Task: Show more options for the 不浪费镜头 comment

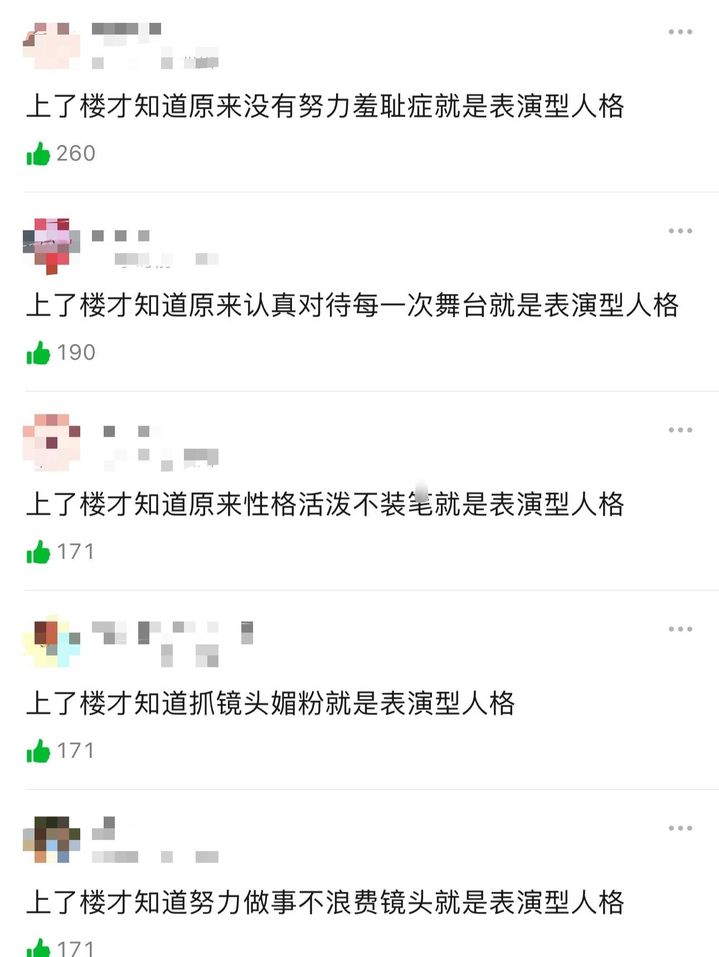Action: coord(680,828)
